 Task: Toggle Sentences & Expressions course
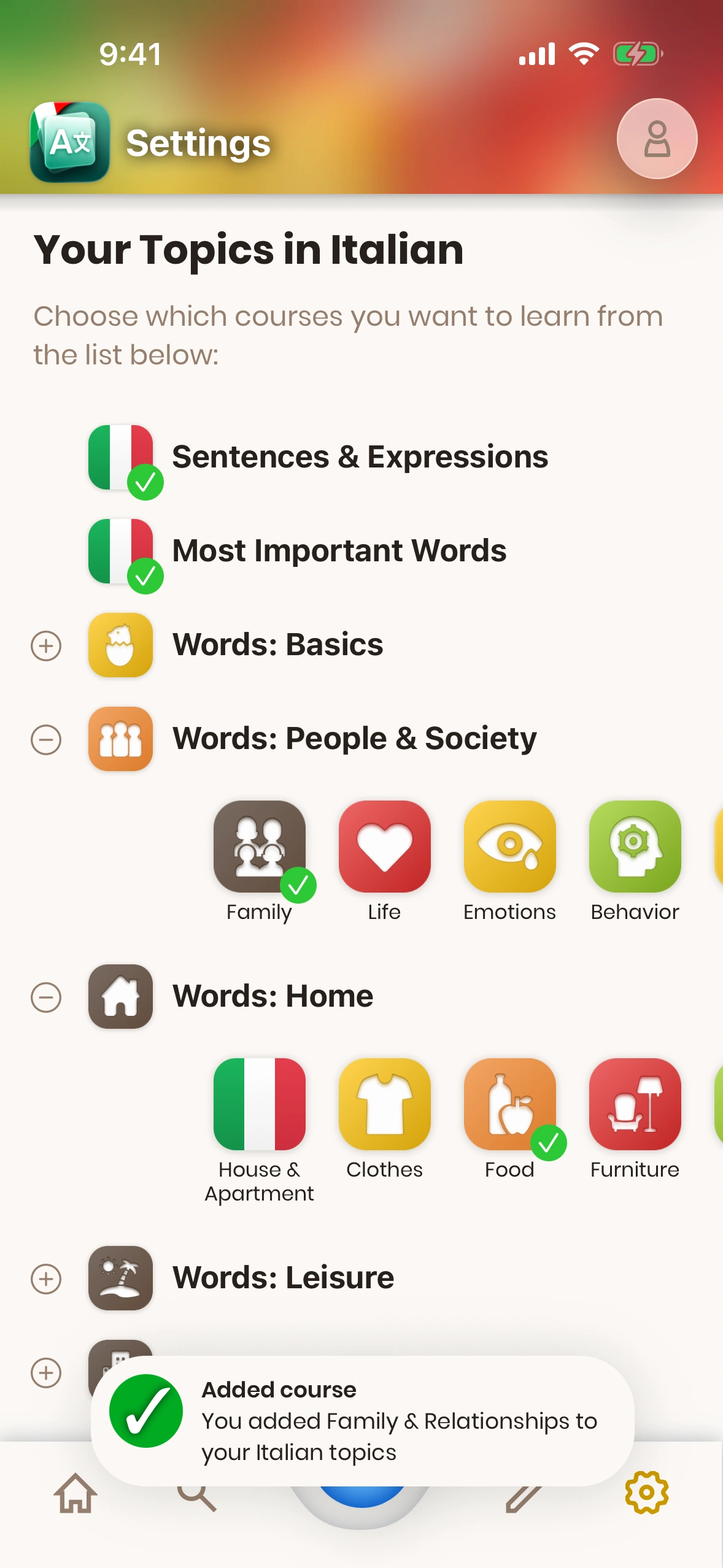(121, 458)
